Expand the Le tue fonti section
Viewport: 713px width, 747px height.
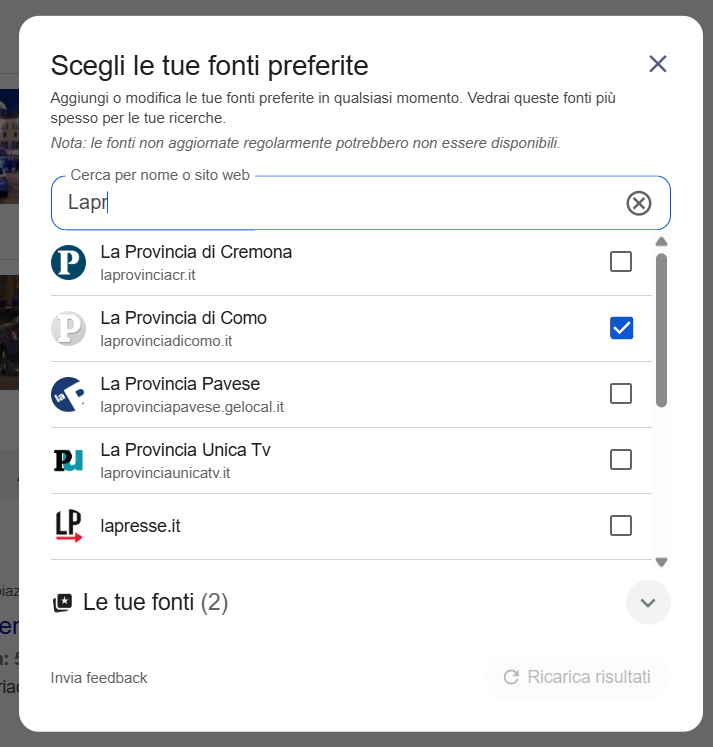point(648,603)
